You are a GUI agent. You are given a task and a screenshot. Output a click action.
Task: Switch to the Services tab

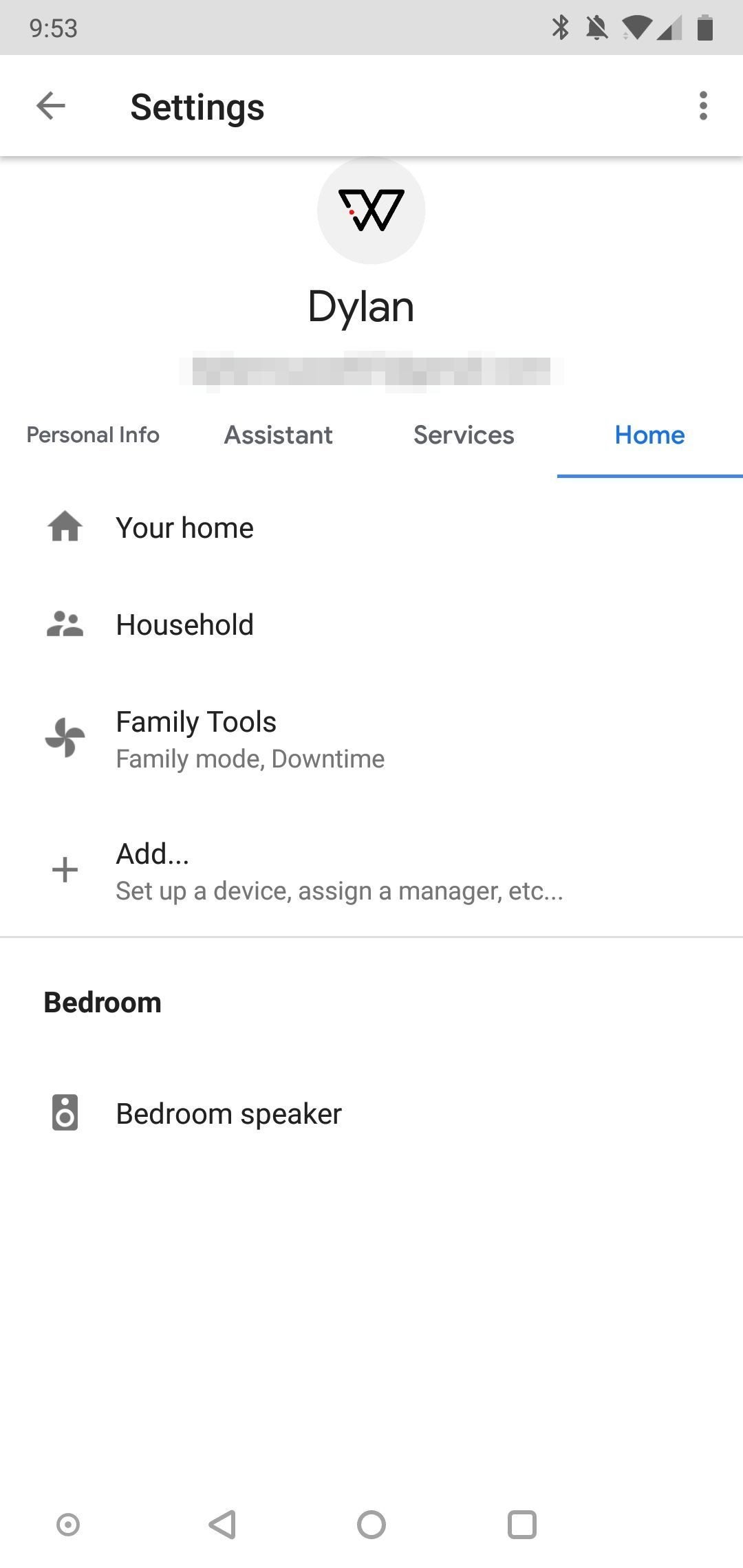pyautogui.click(x=464, y=435)
